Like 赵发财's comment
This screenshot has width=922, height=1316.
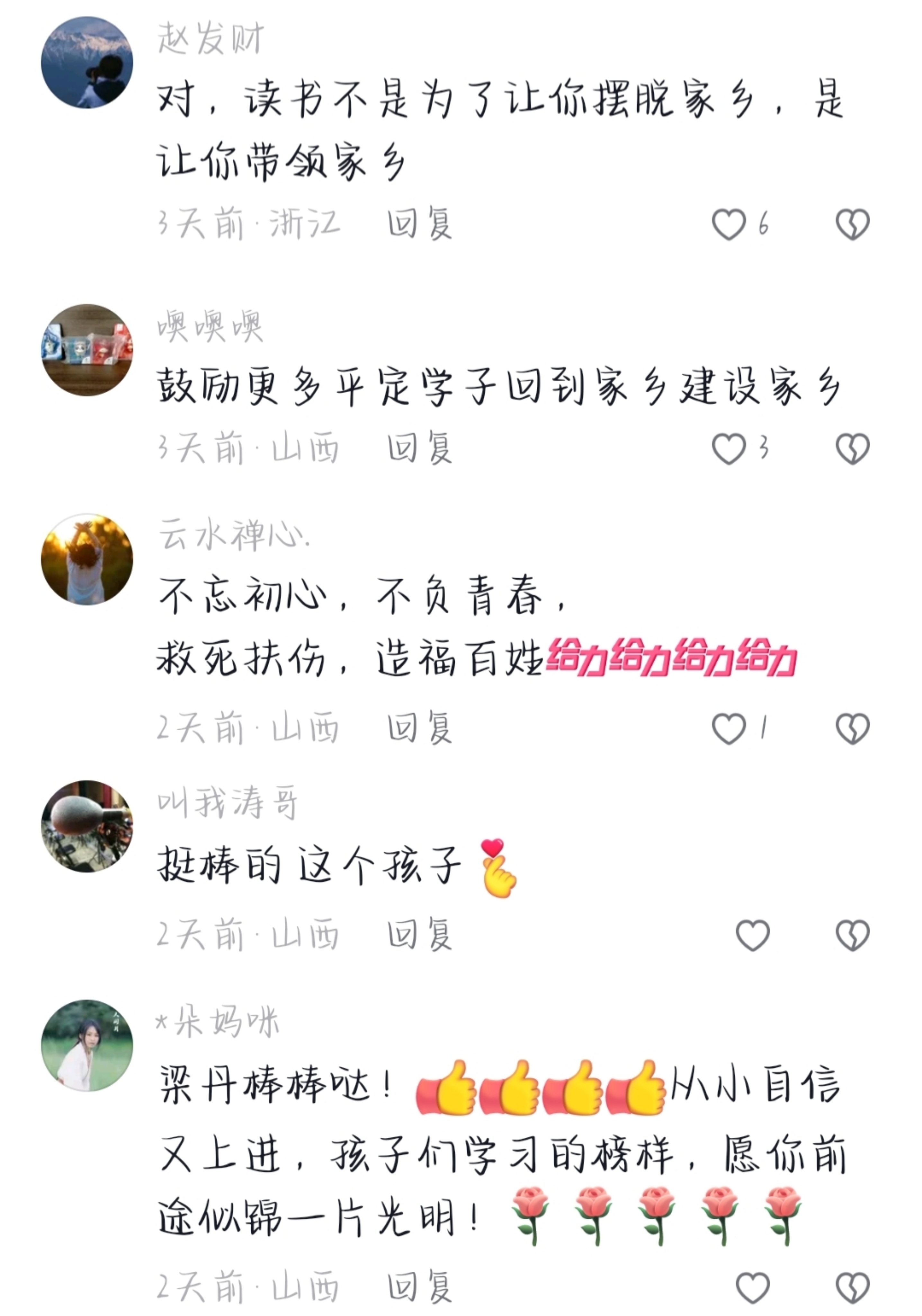coord(729,224)
